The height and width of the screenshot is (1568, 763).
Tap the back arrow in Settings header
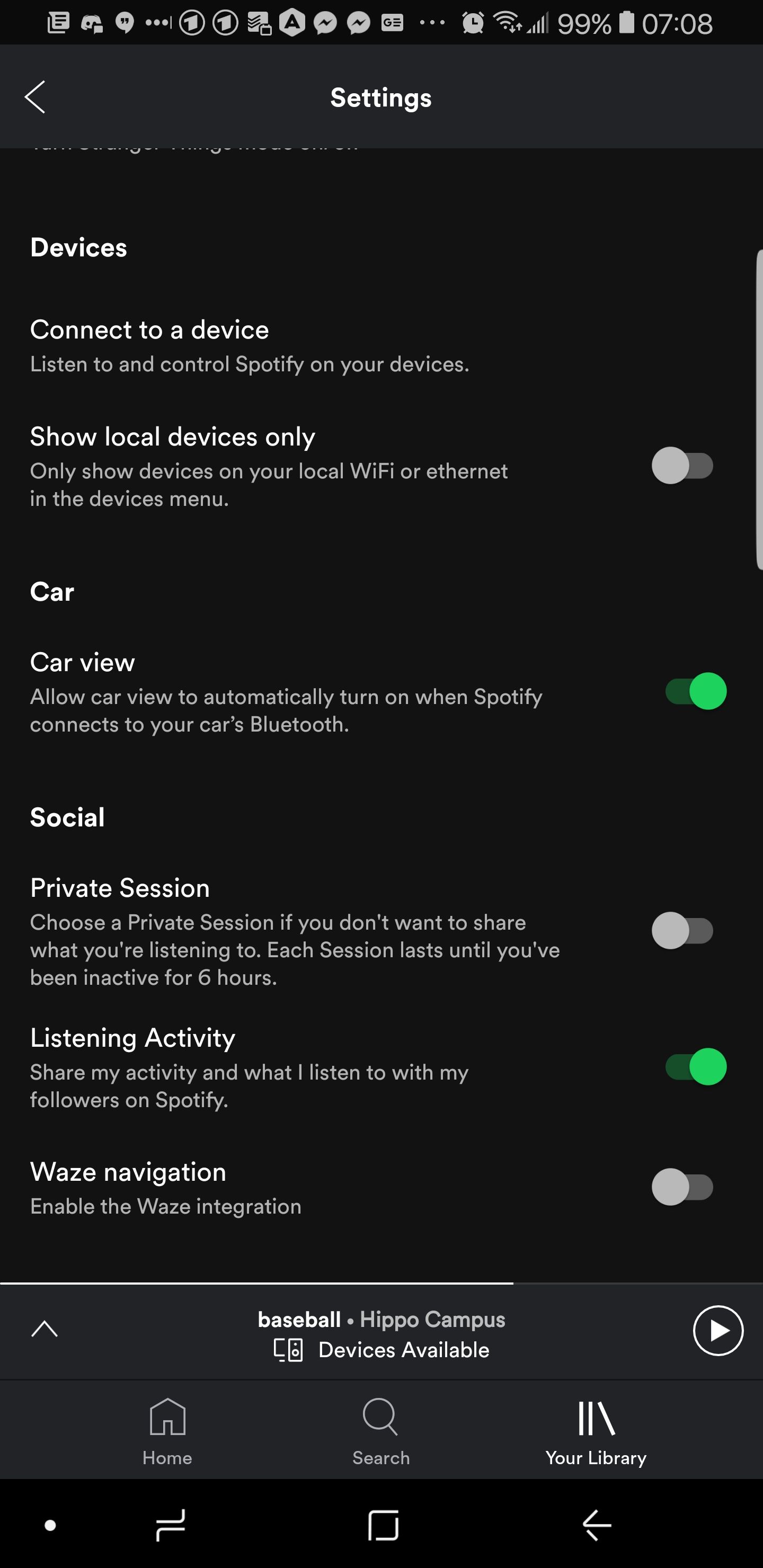[35, 97]
